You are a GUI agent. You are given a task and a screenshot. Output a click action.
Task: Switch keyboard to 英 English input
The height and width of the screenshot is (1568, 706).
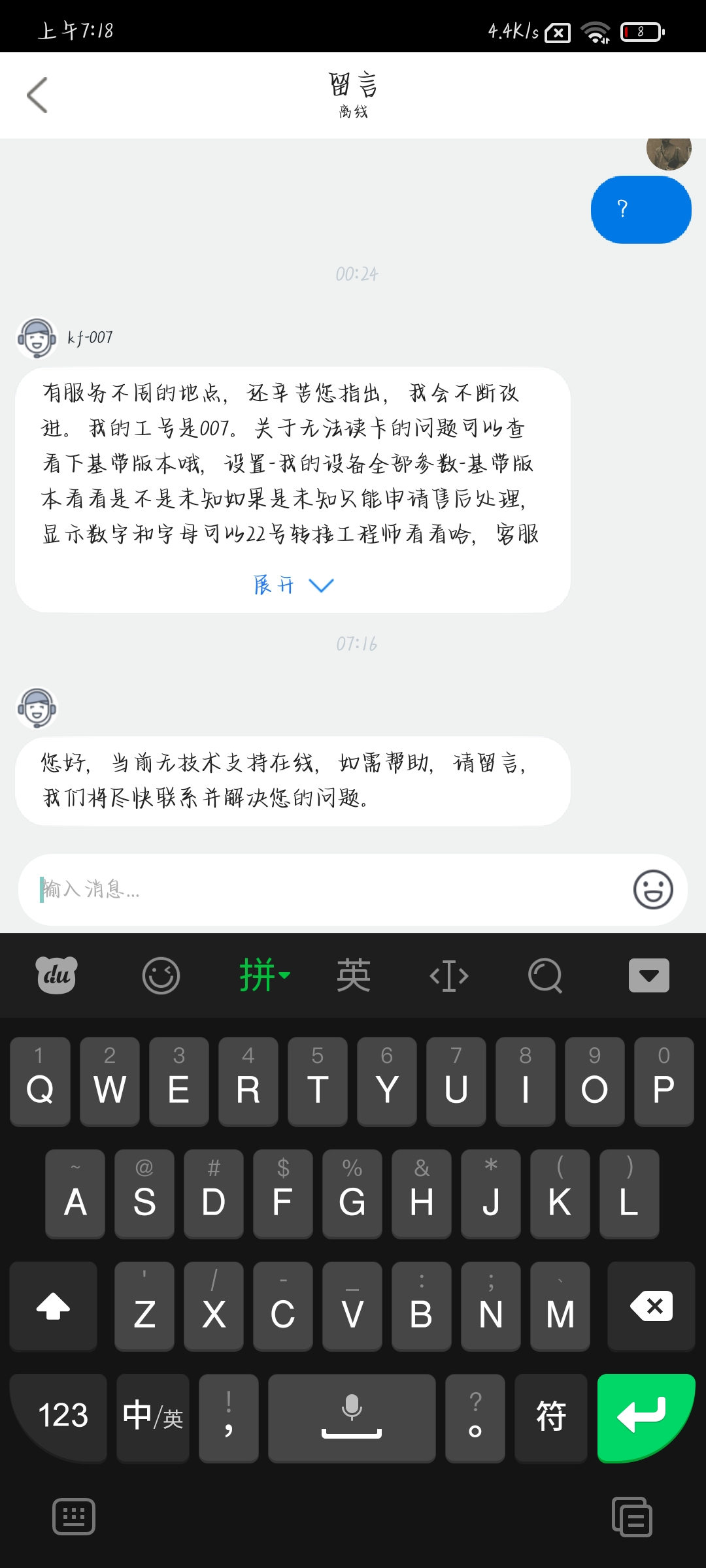click(353, 975)
